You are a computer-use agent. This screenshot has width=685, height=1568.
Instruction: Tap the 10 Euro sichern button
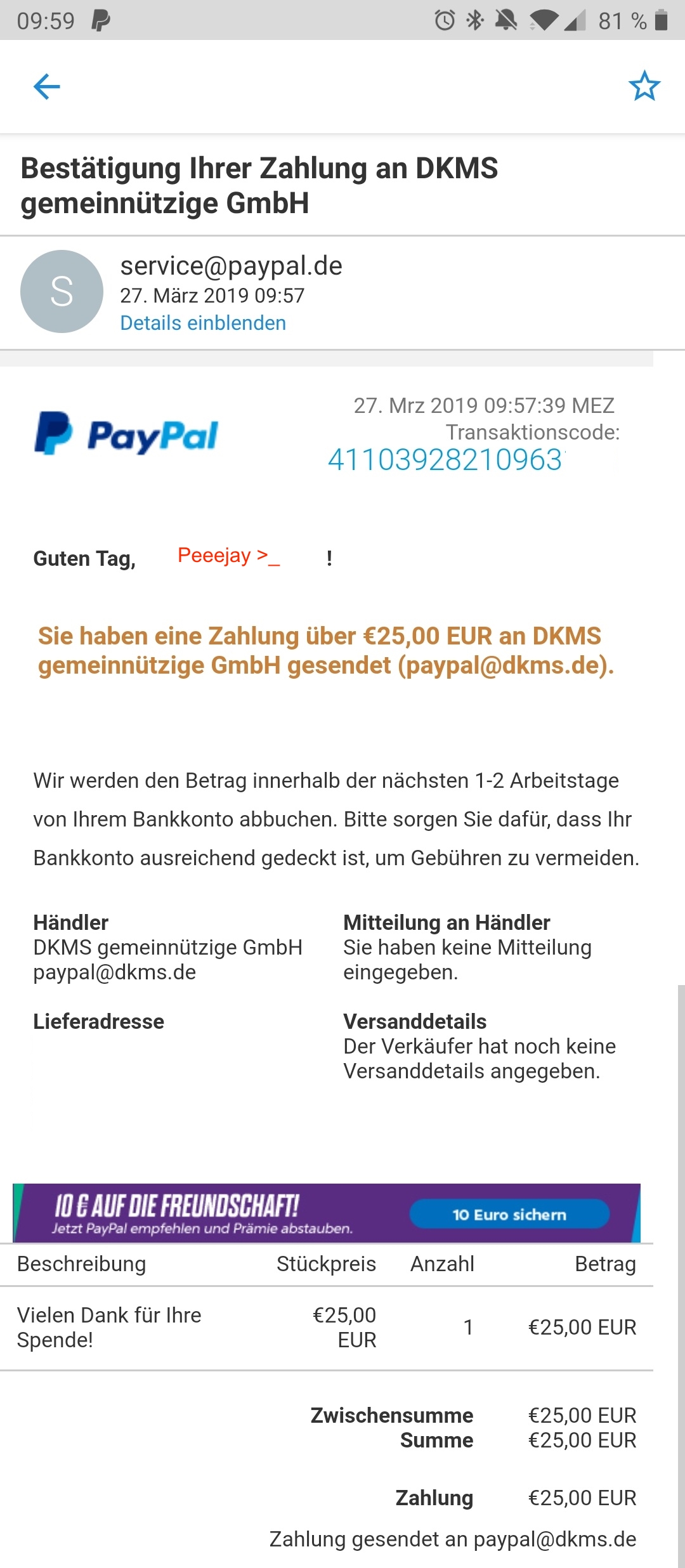tap(509, 1214)
